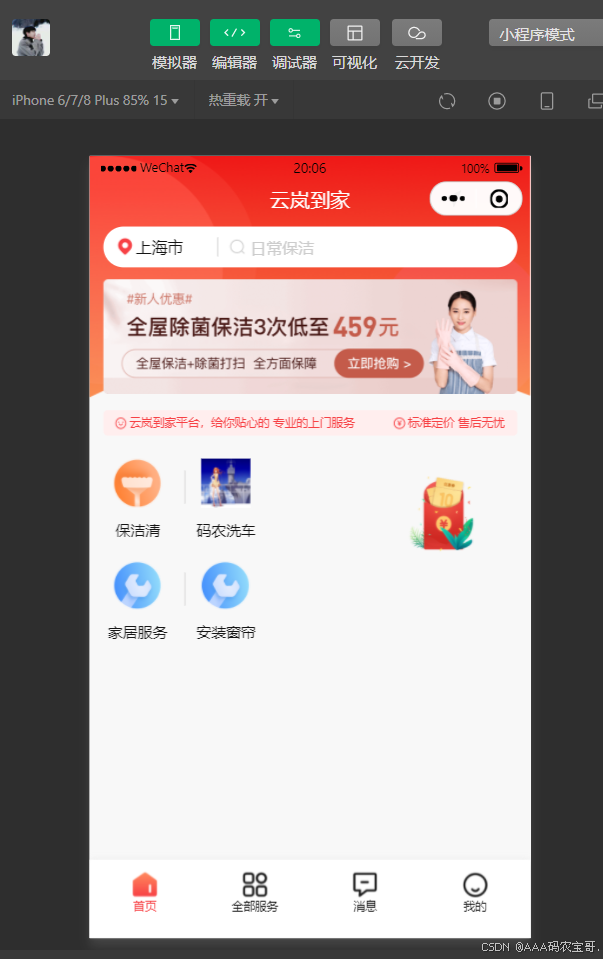Expand the 小程序模式 mode dropdown
Viewport: 603px width, 959px height.
tap(545, 34)
